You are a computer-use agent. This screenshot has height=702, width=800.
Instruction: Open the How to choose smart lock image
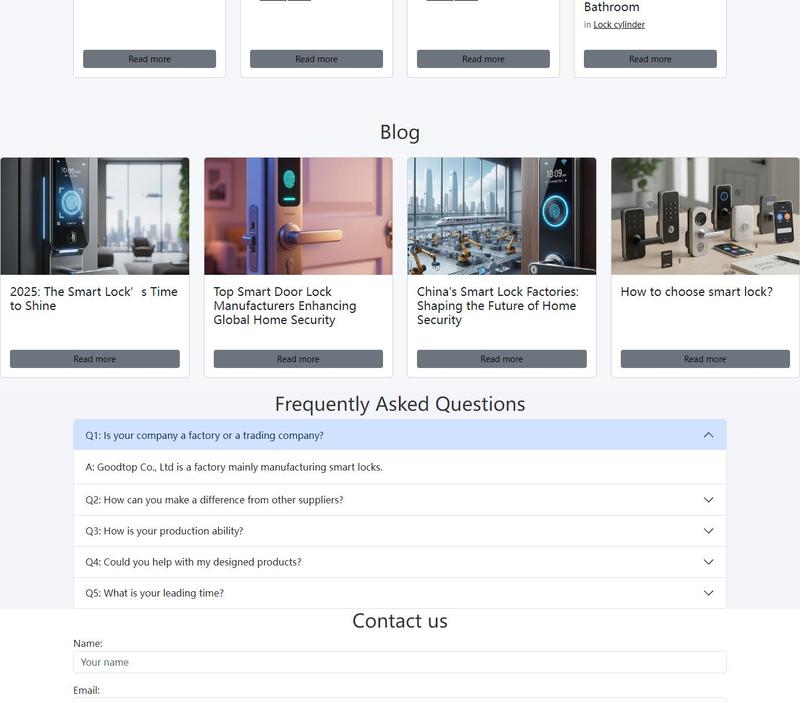coord(705,216)
